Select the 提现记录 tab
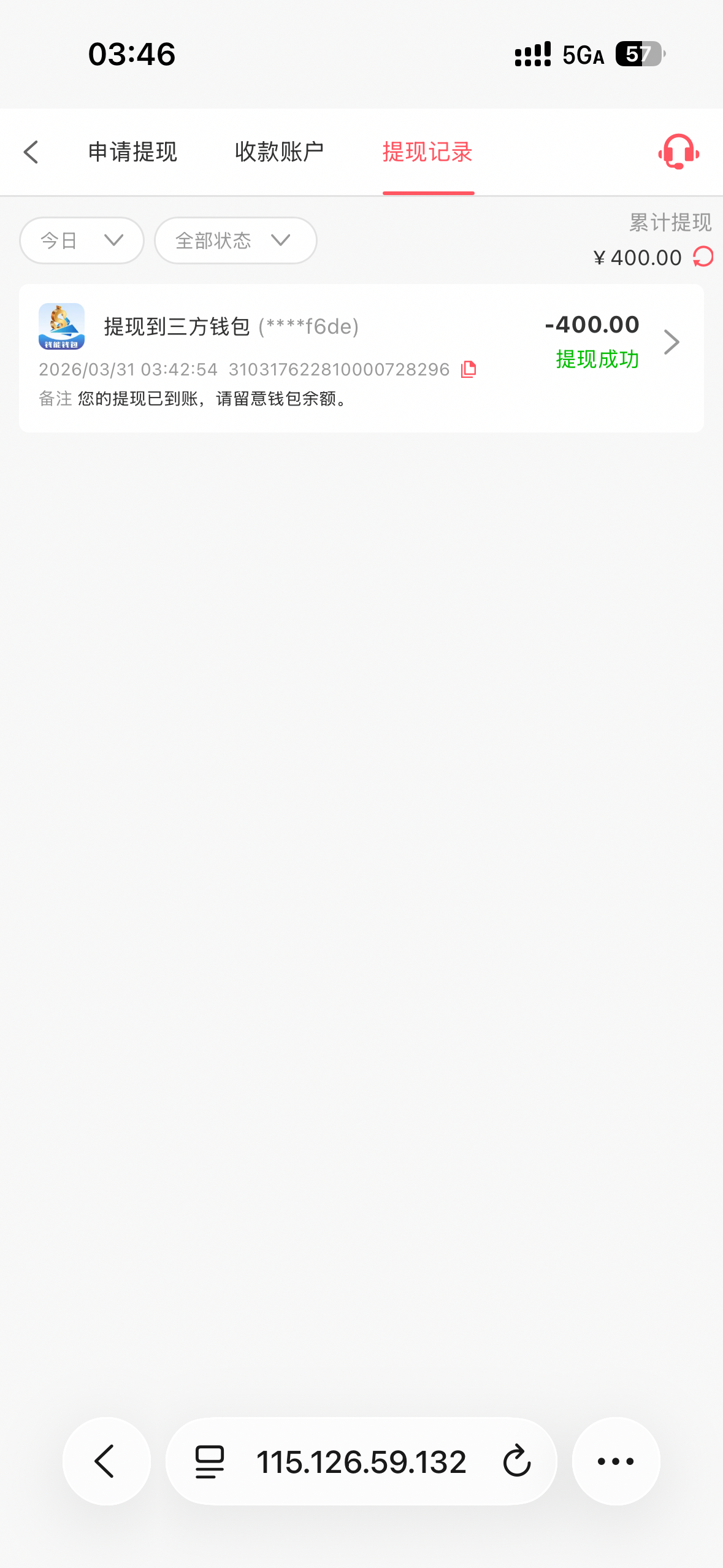 427,152
